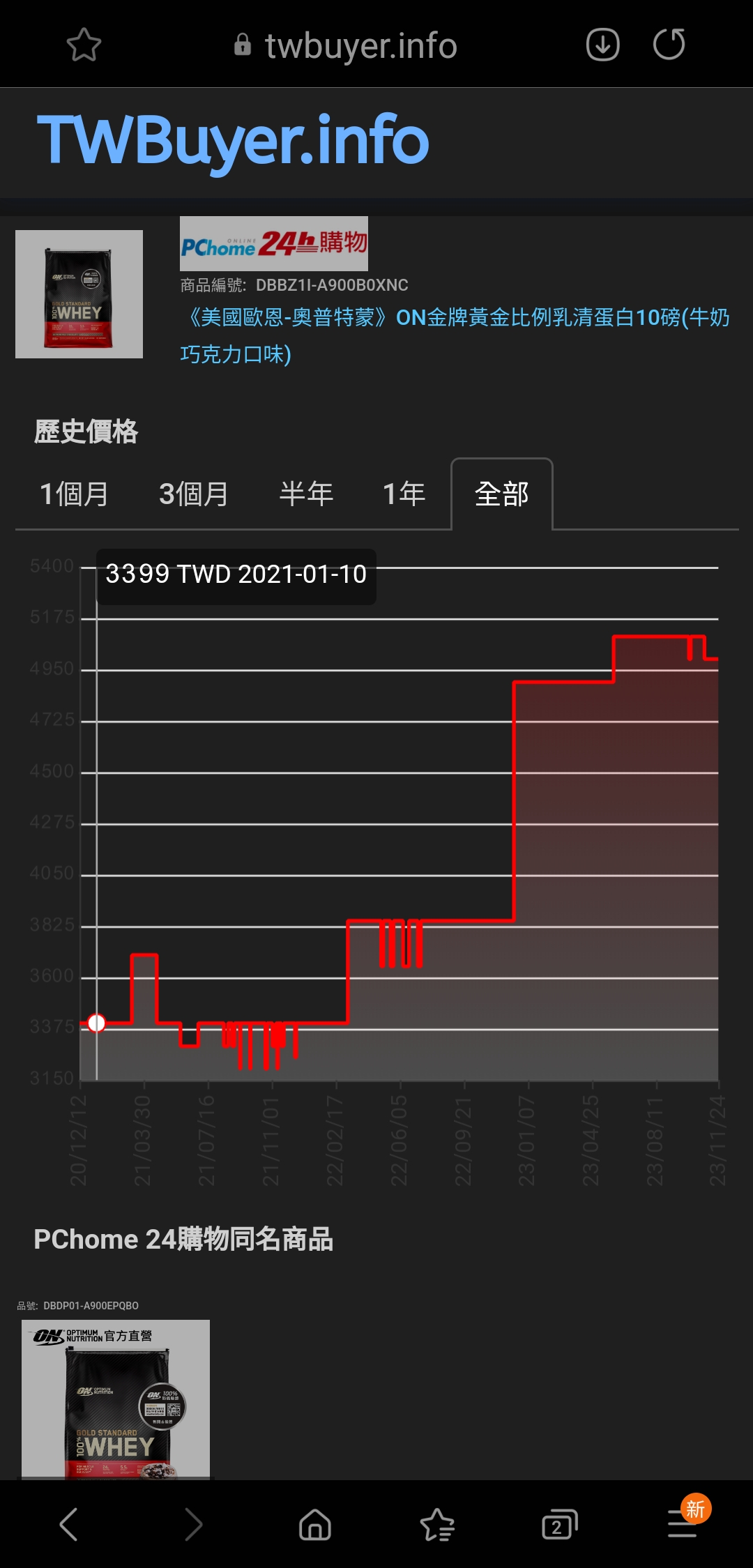Tap the twbuyer.info address bar
This screenshot has width=753, height=1568.
coord(346,45)
